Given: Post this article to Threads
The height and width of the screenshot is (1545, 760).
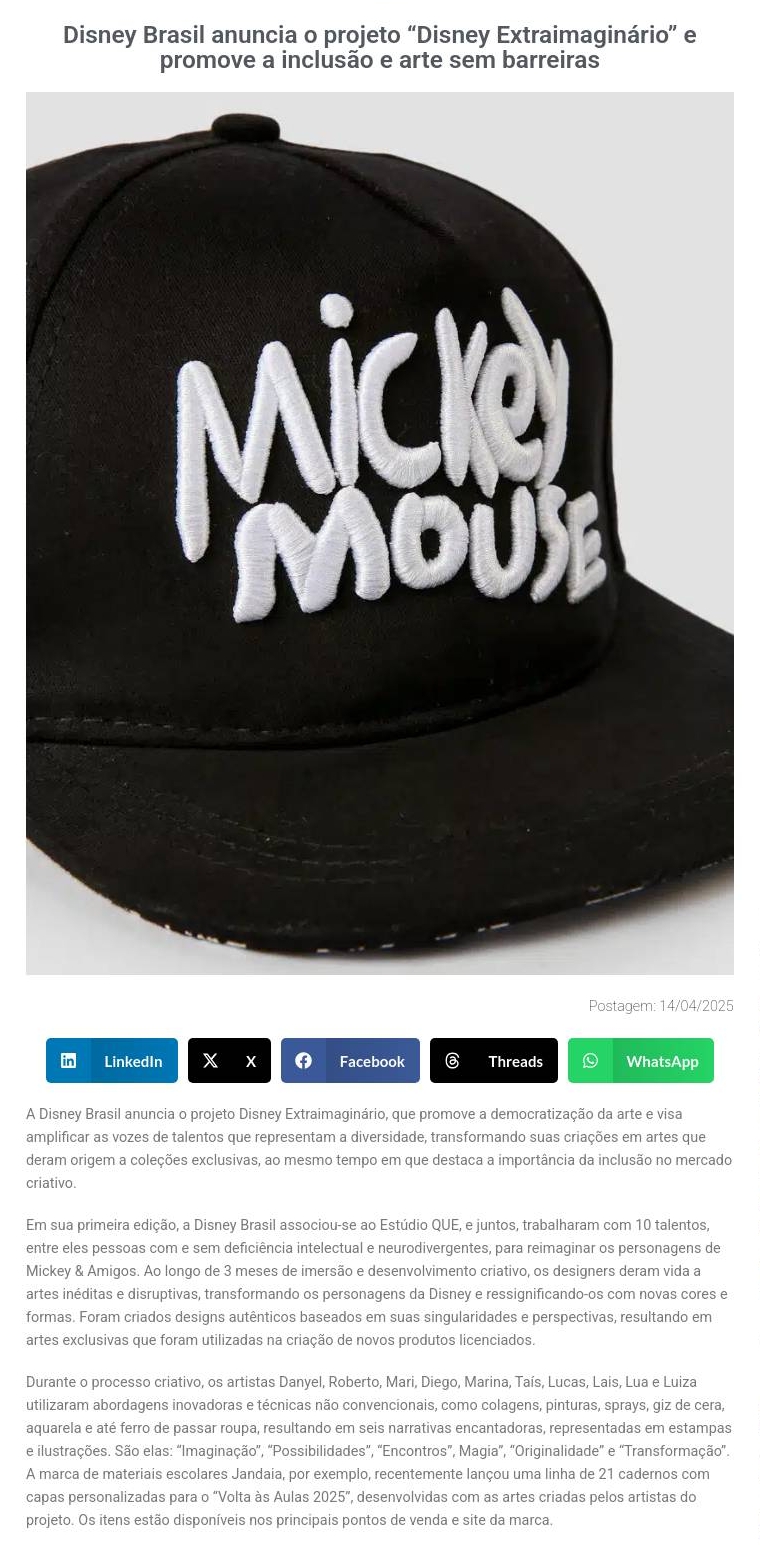Looking at the screenshot, I should tap(494, 1061).
